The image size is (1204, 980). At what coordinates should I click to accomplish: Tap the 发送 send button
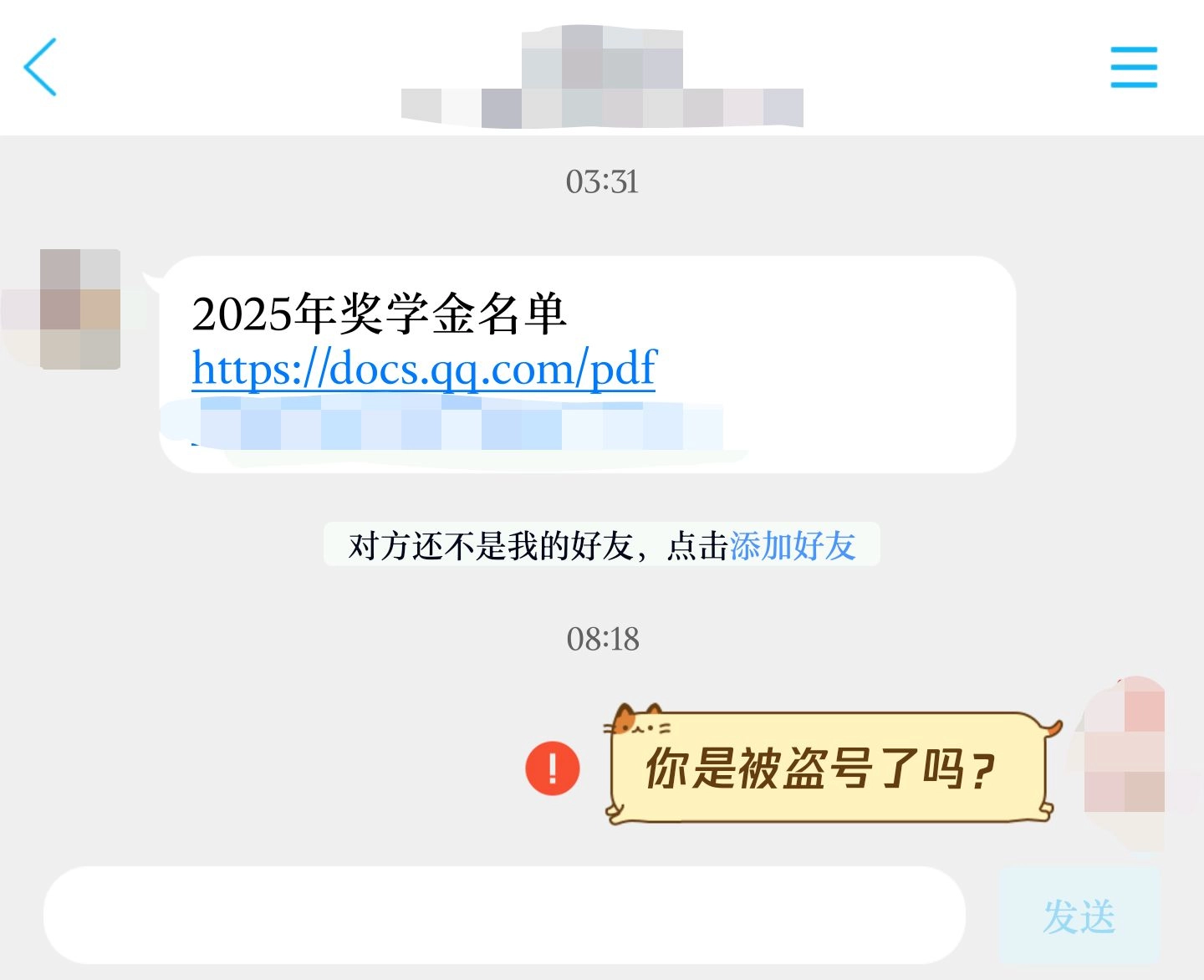click(x=1079, y=916)
